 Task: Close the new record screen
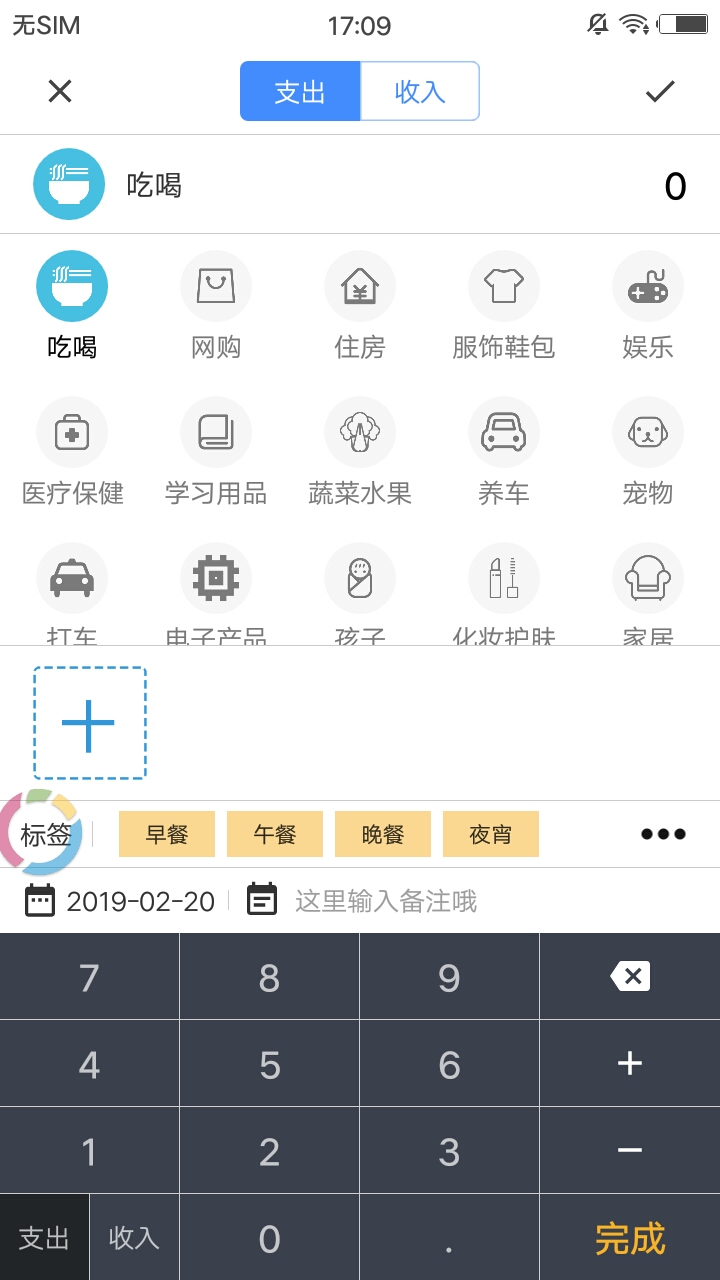(x=60, y=91)
